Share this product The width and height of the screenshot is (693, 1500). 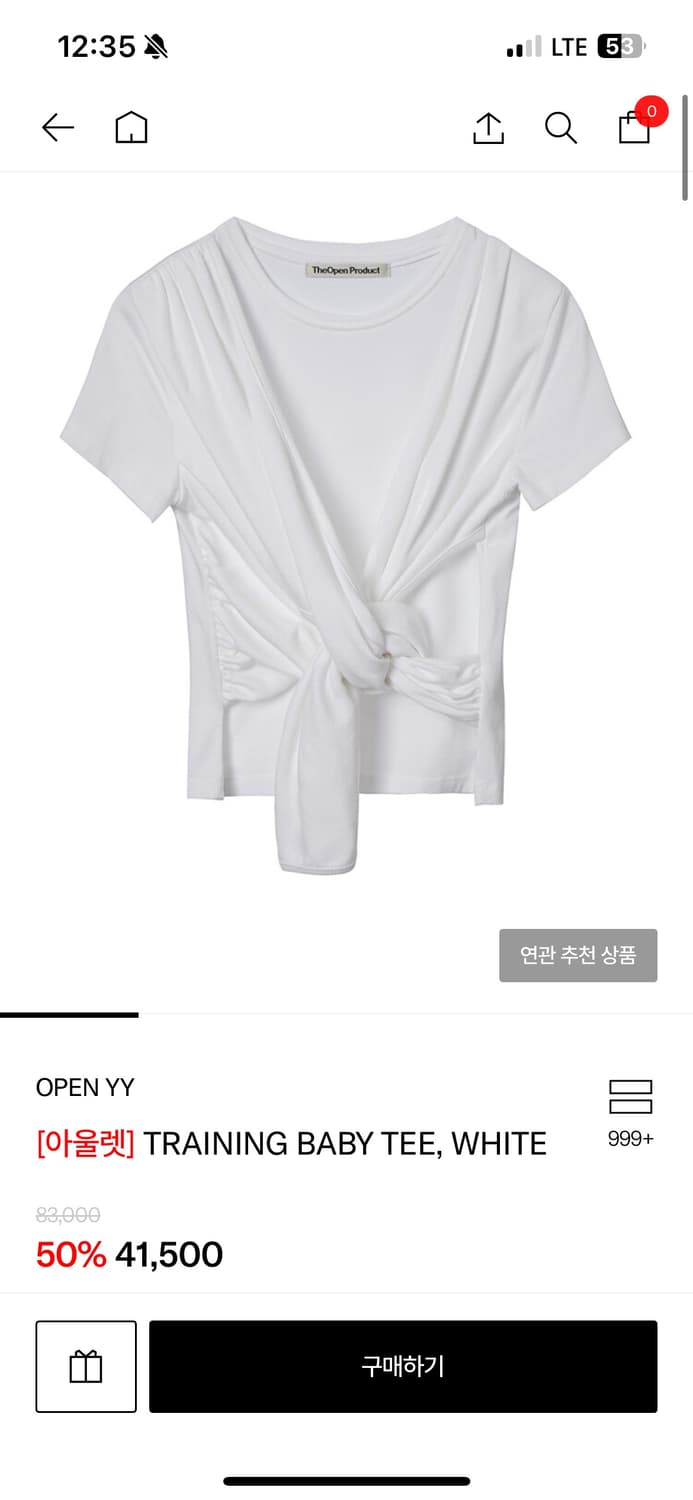pos(488,128)
